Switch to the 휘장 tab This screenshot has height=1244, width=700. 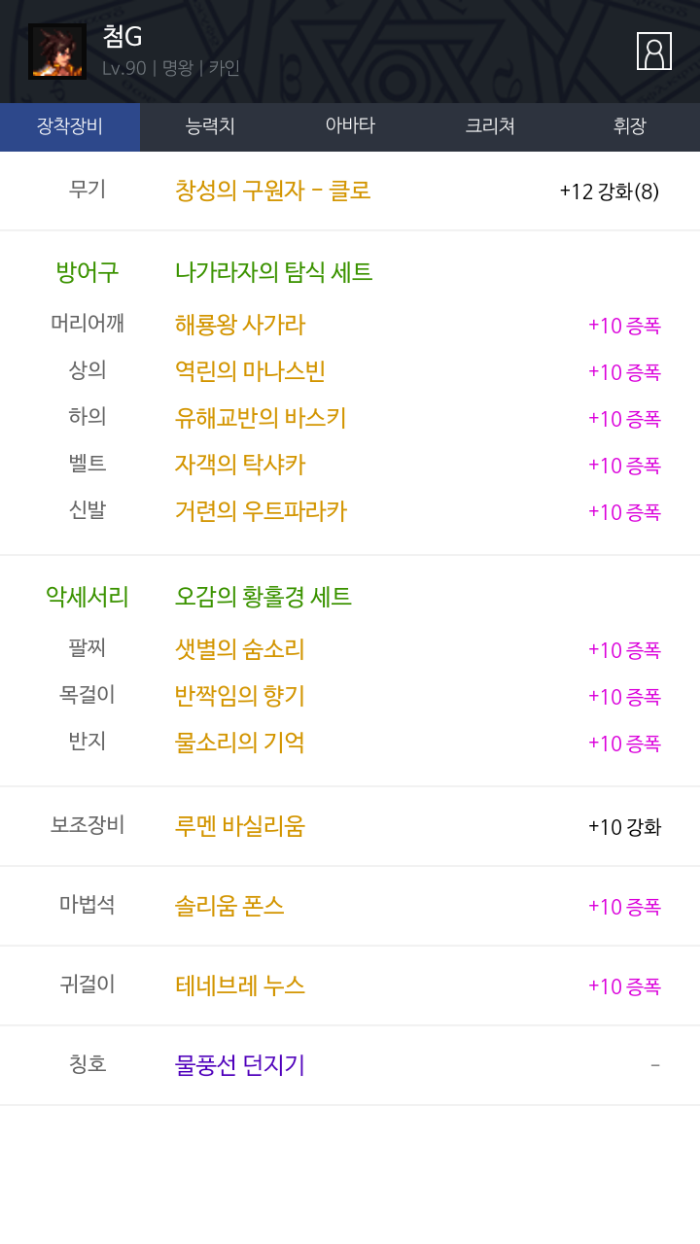(630, 127)
